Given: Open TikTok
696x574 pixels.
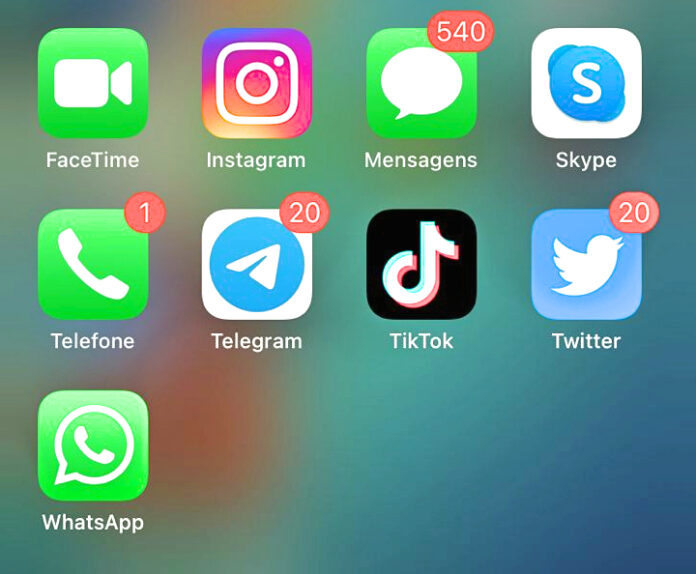Looking at the screenshot, I should click(x=421, y=264).
